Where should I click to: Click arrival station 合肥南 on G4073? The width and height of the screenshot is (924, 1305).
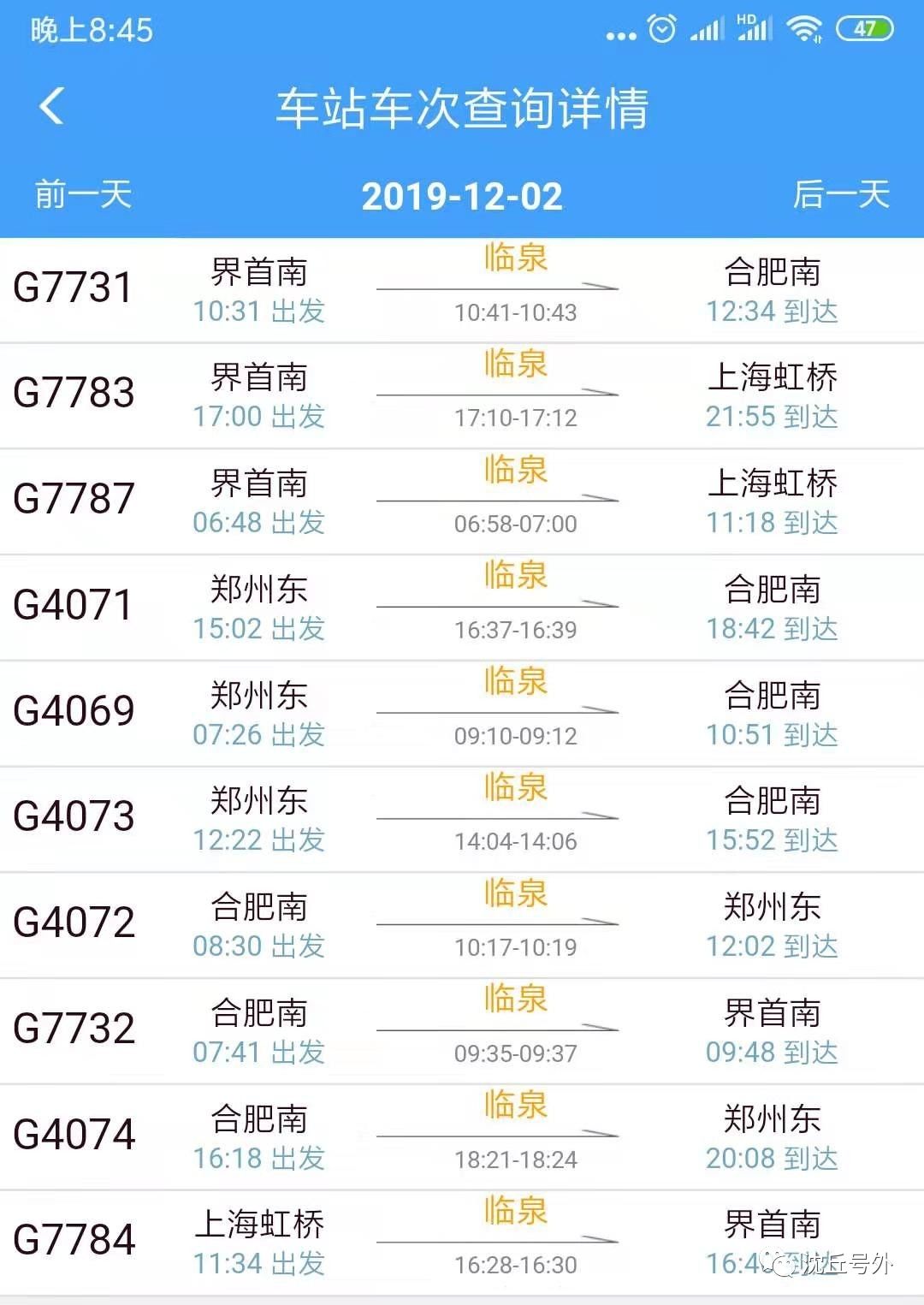click(x=771, y=803)
